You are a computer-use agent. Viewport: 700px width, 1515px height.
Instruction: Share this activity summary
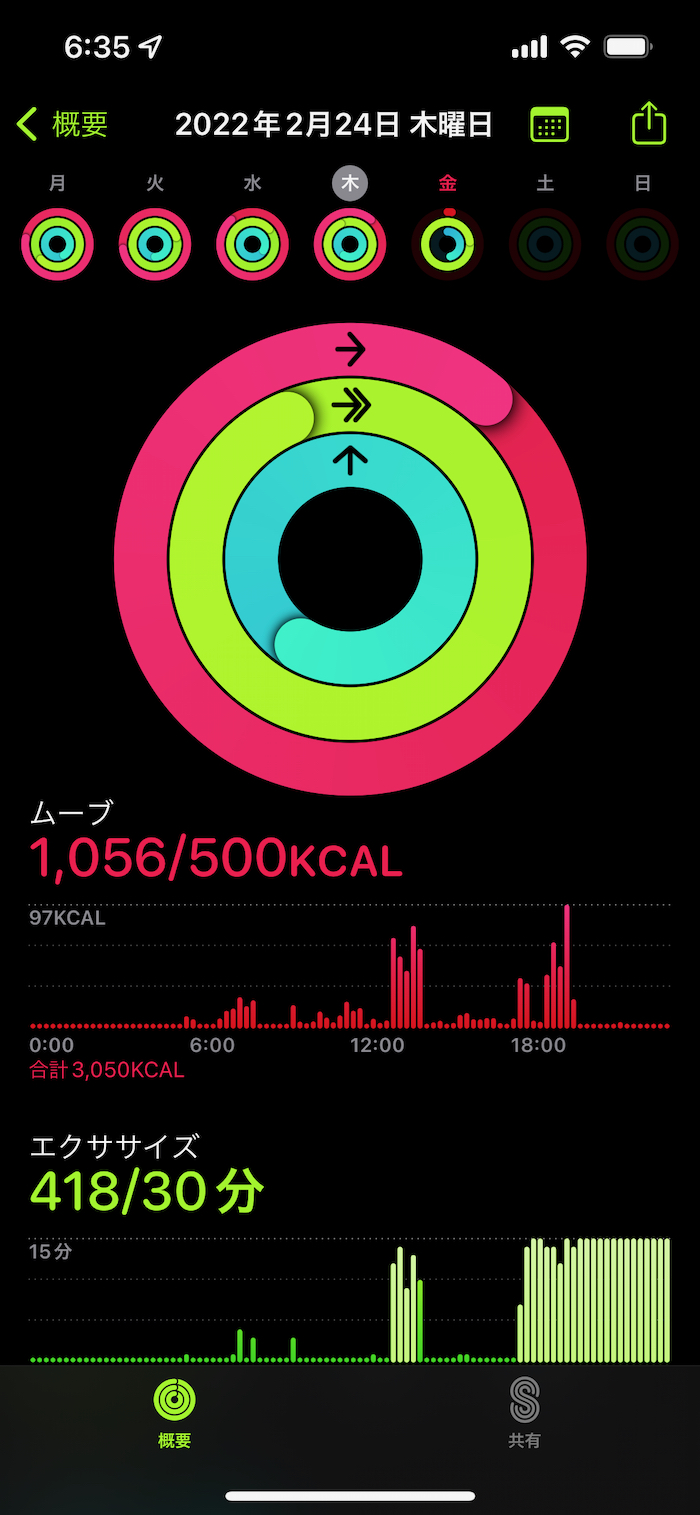coord(648,123)
